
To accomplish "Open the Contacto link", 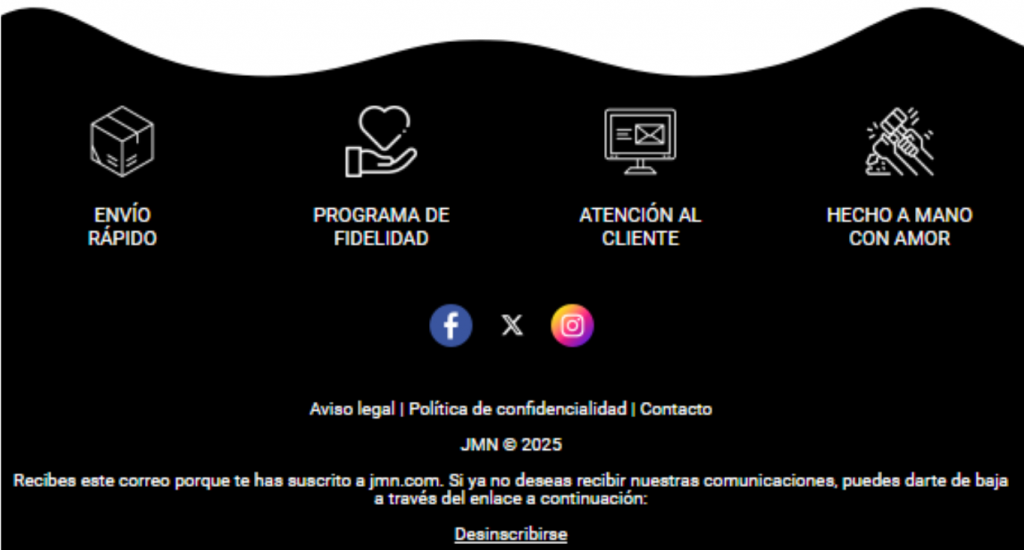I will 676,409.
